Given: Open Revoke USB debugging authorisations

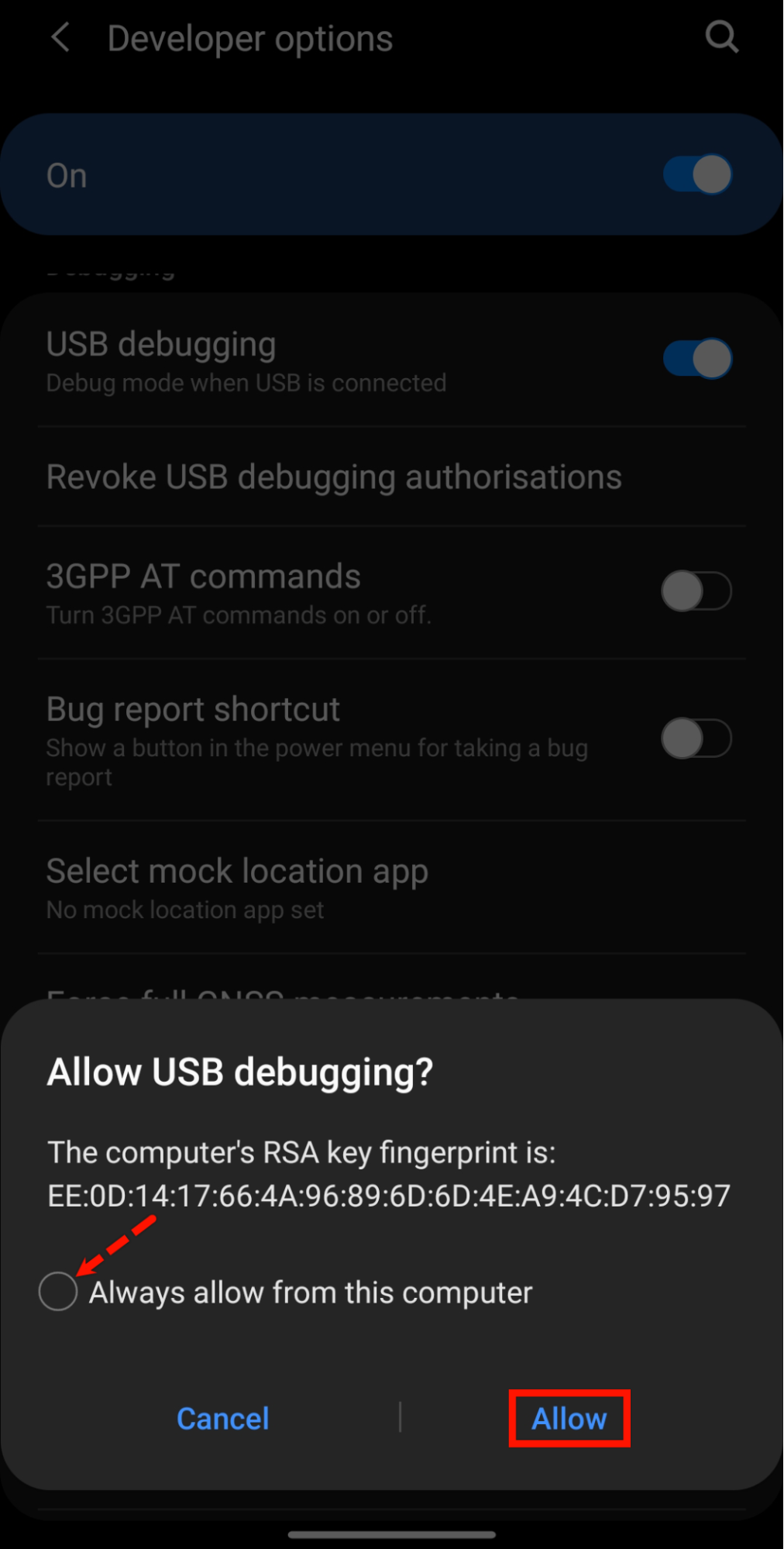Looking at the screenshot, I should click(333, 476).
